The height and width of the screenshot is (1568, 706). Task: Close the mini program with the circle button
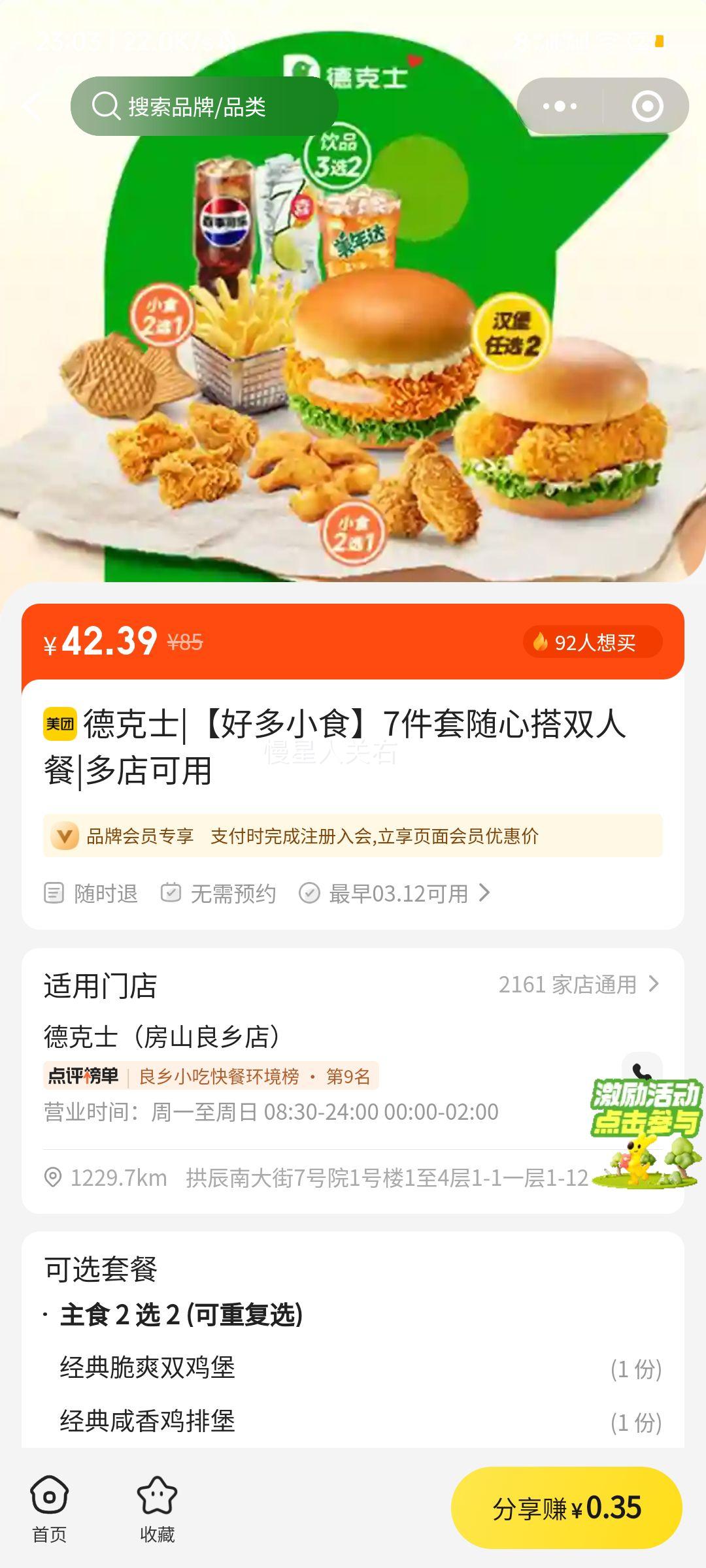[x=647, y=106]
